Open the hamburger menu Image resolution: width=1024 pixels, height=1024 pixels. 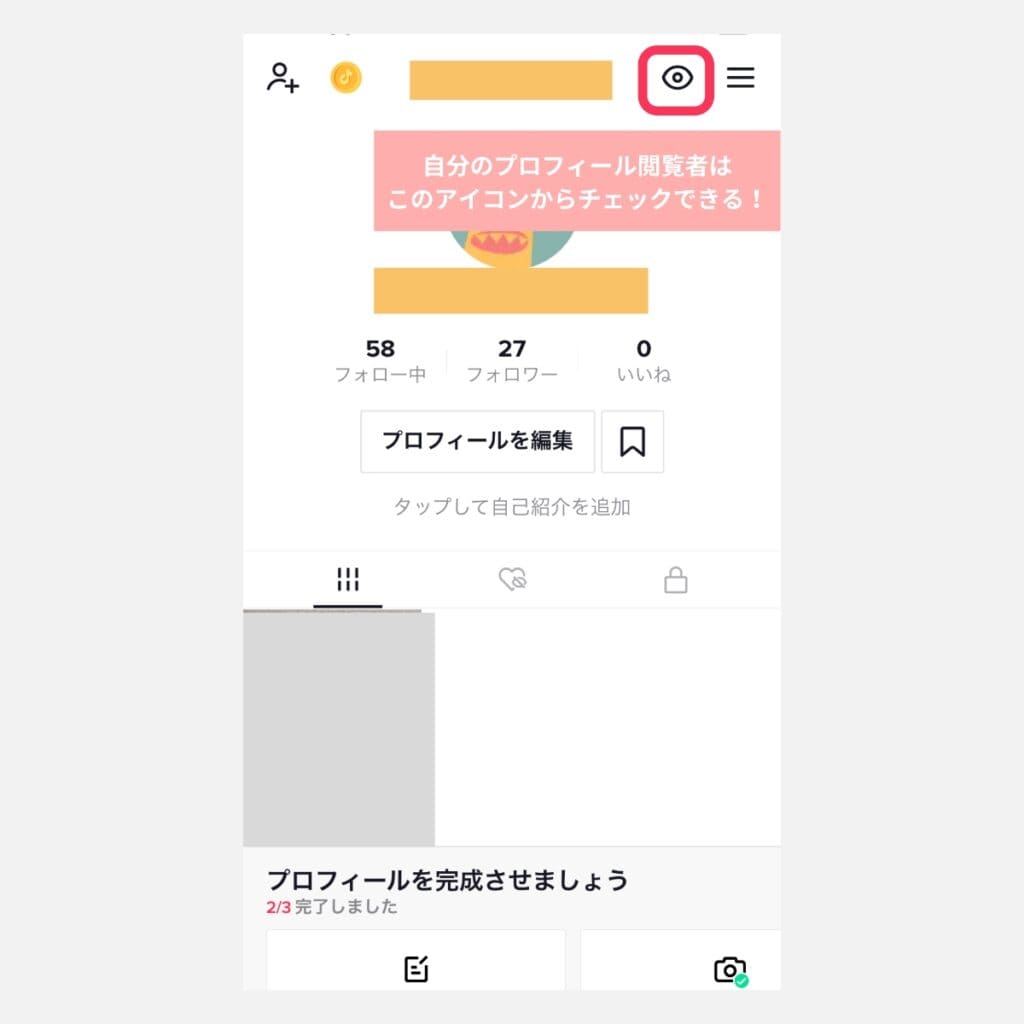coord(740,78)
